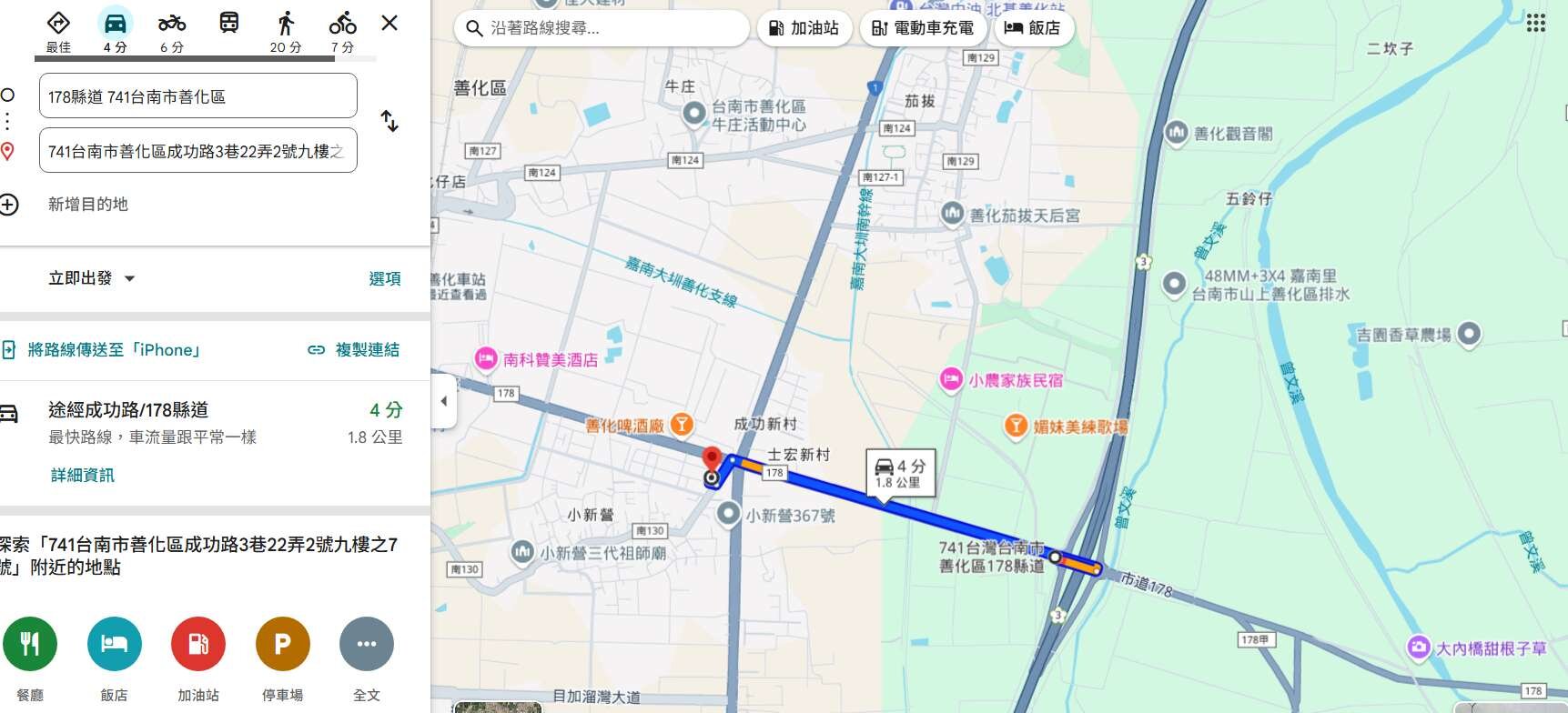The height and width of the screenshot is (713, 1568).
Task: Open the 立即出發 departure time dropdown
Action: pos(91,278)
